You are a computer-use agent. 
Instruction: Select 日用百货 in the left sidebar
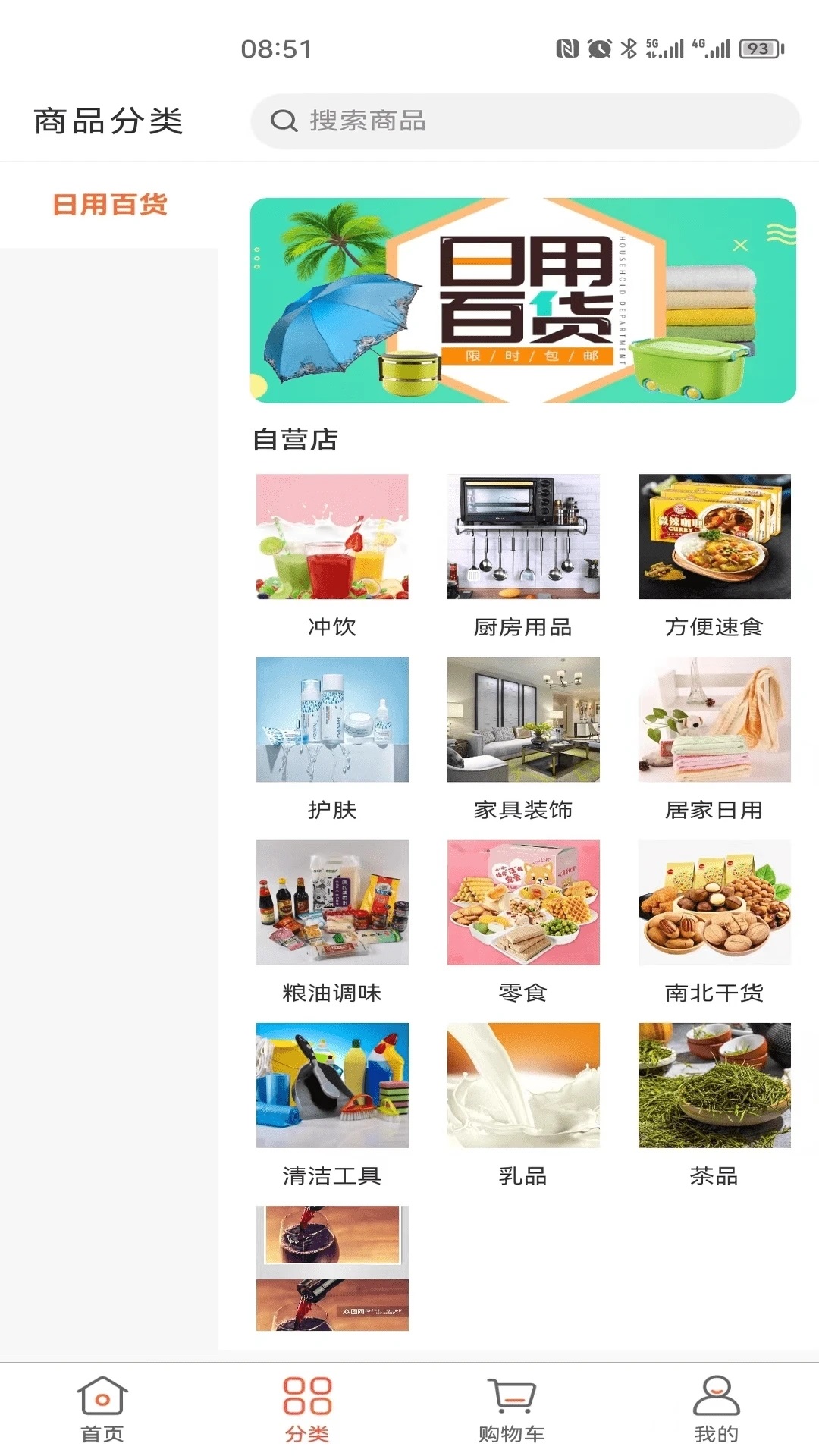click(111, 205)
